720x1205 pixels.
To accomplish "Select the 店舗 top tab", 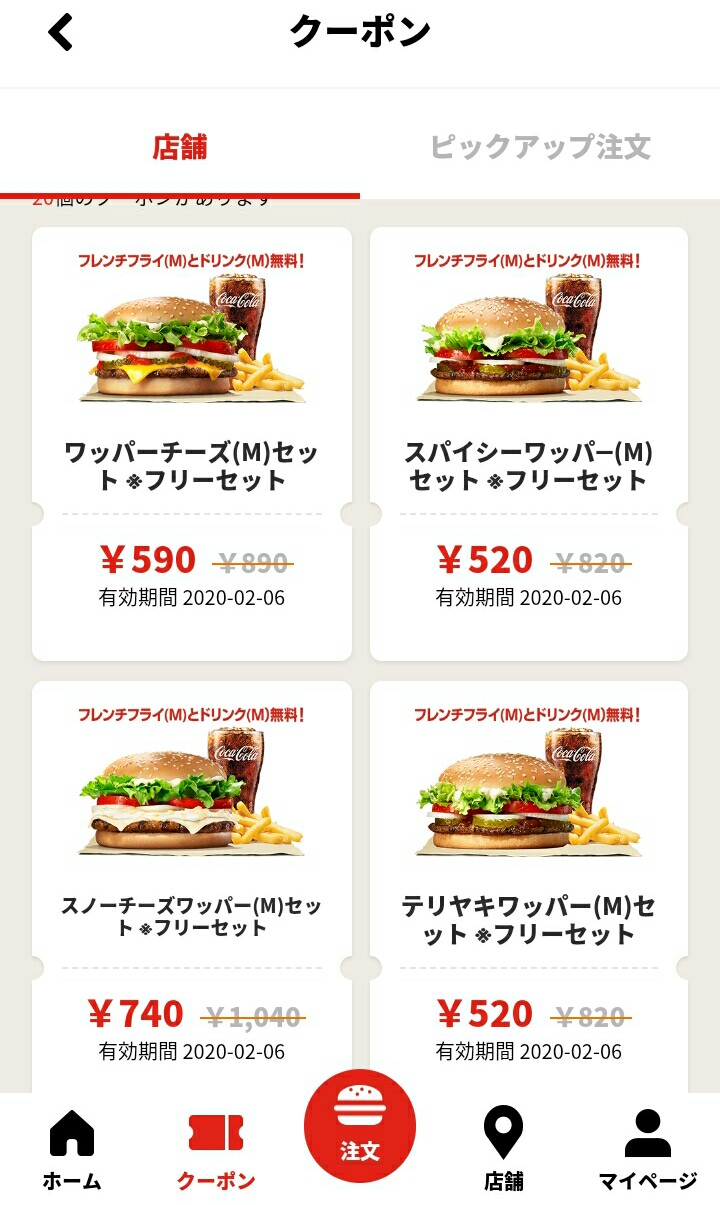I will coord(180,147).
